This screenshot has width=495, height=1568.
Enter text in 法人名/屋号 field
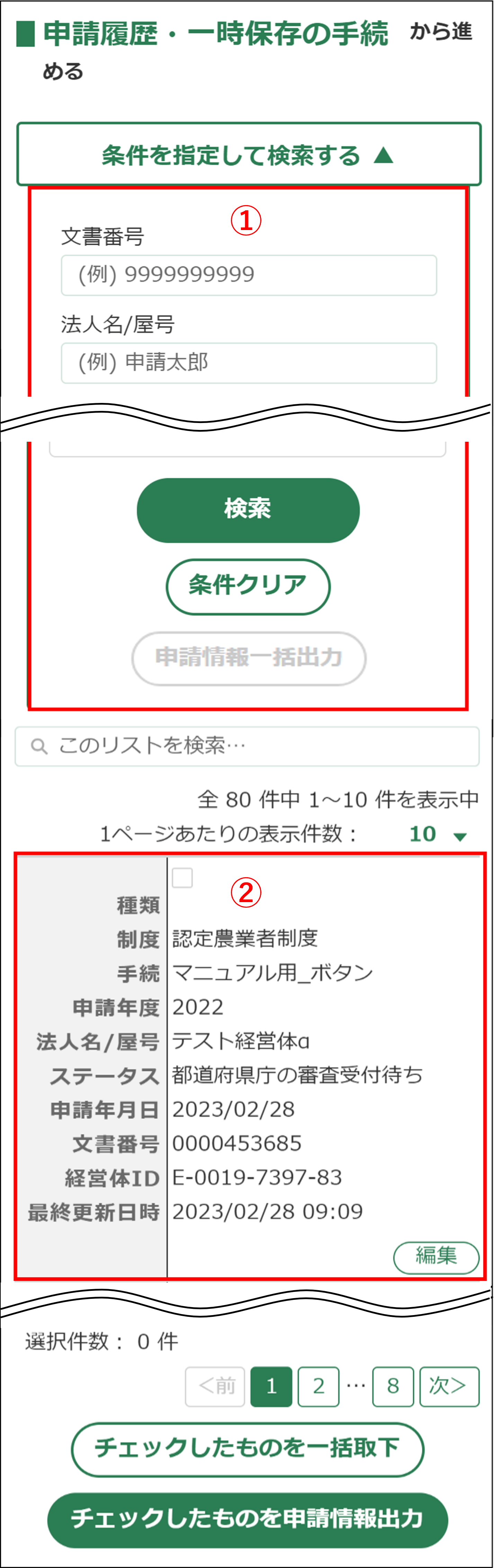(248, 363)
